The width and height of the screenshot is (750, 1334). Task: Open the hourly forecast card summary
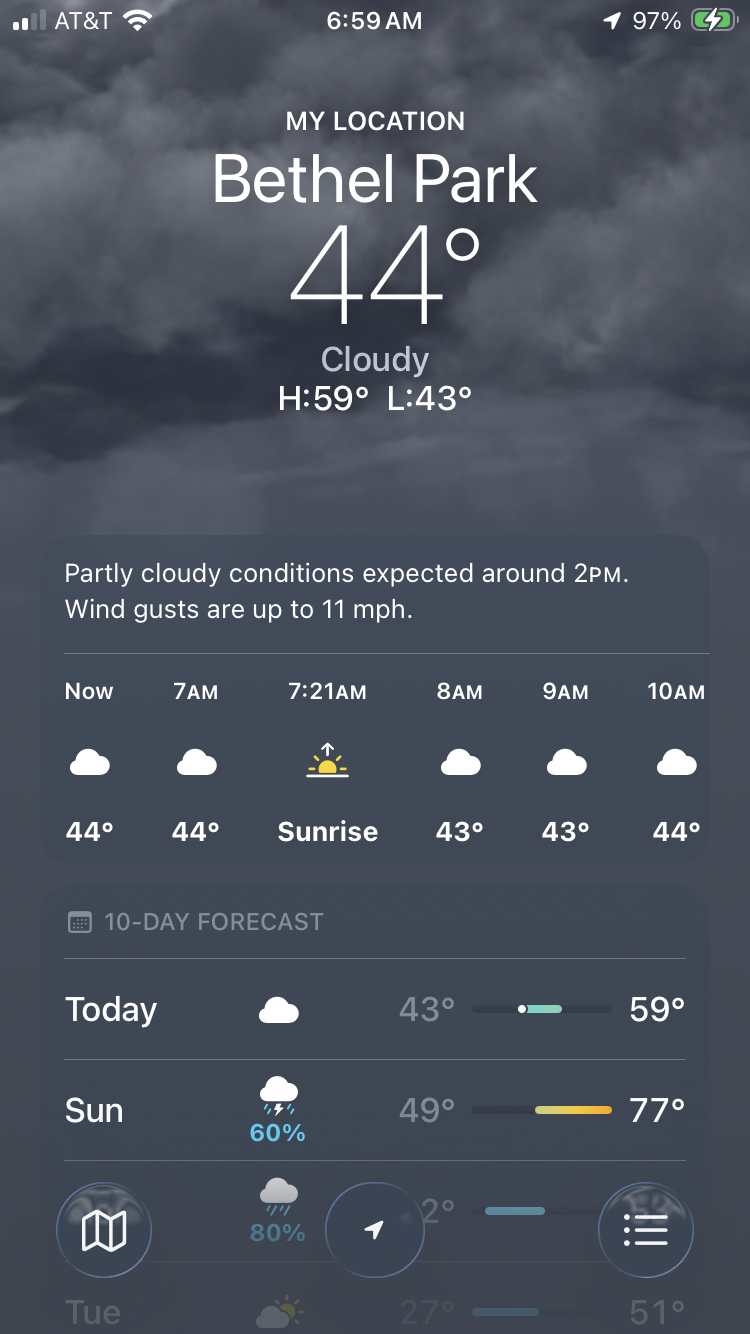[x=375, y=592]
